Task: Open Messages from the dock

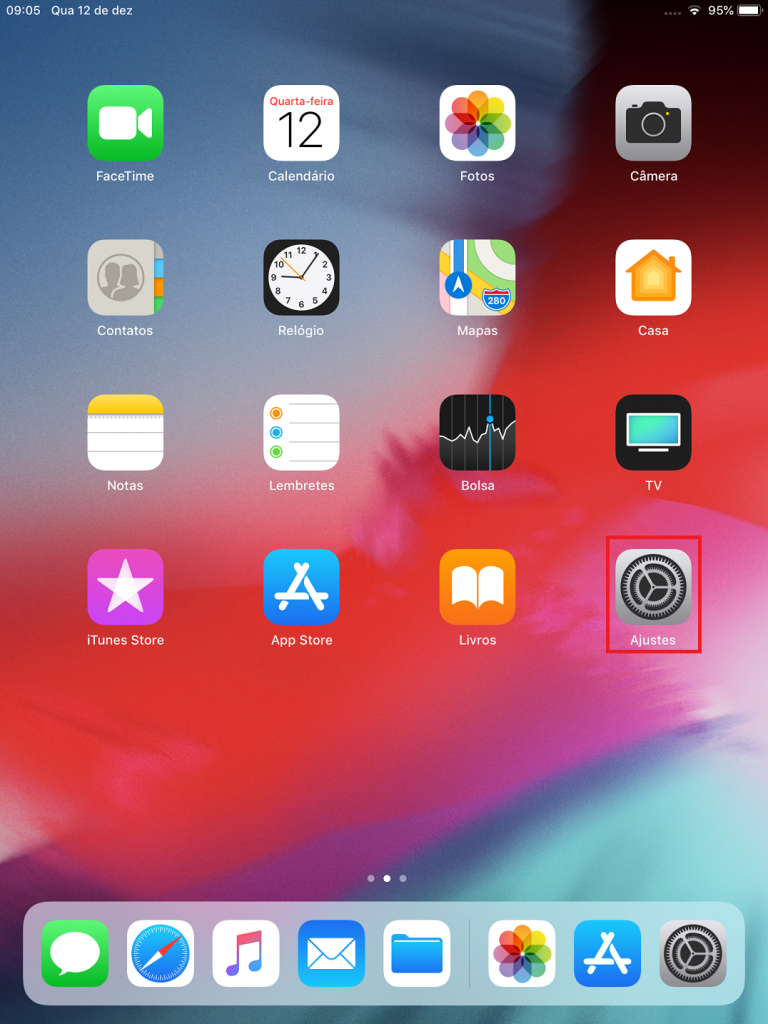Action: 75,953
